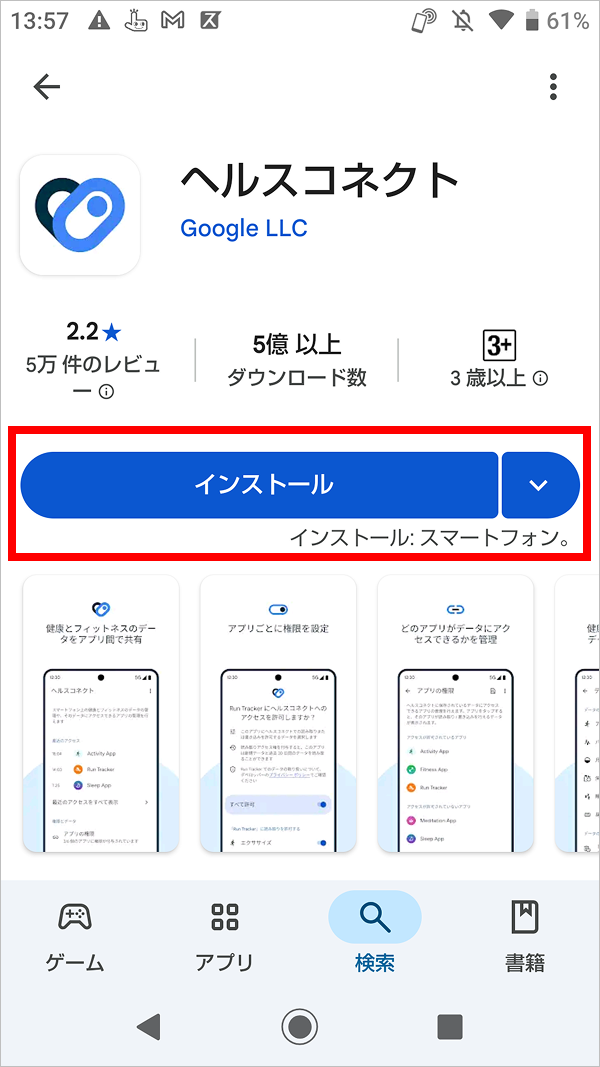Image resolution: width=600 pixels, height=1067 pixels.
Task: Open the three-dot overflow menu
Action: 553,87
